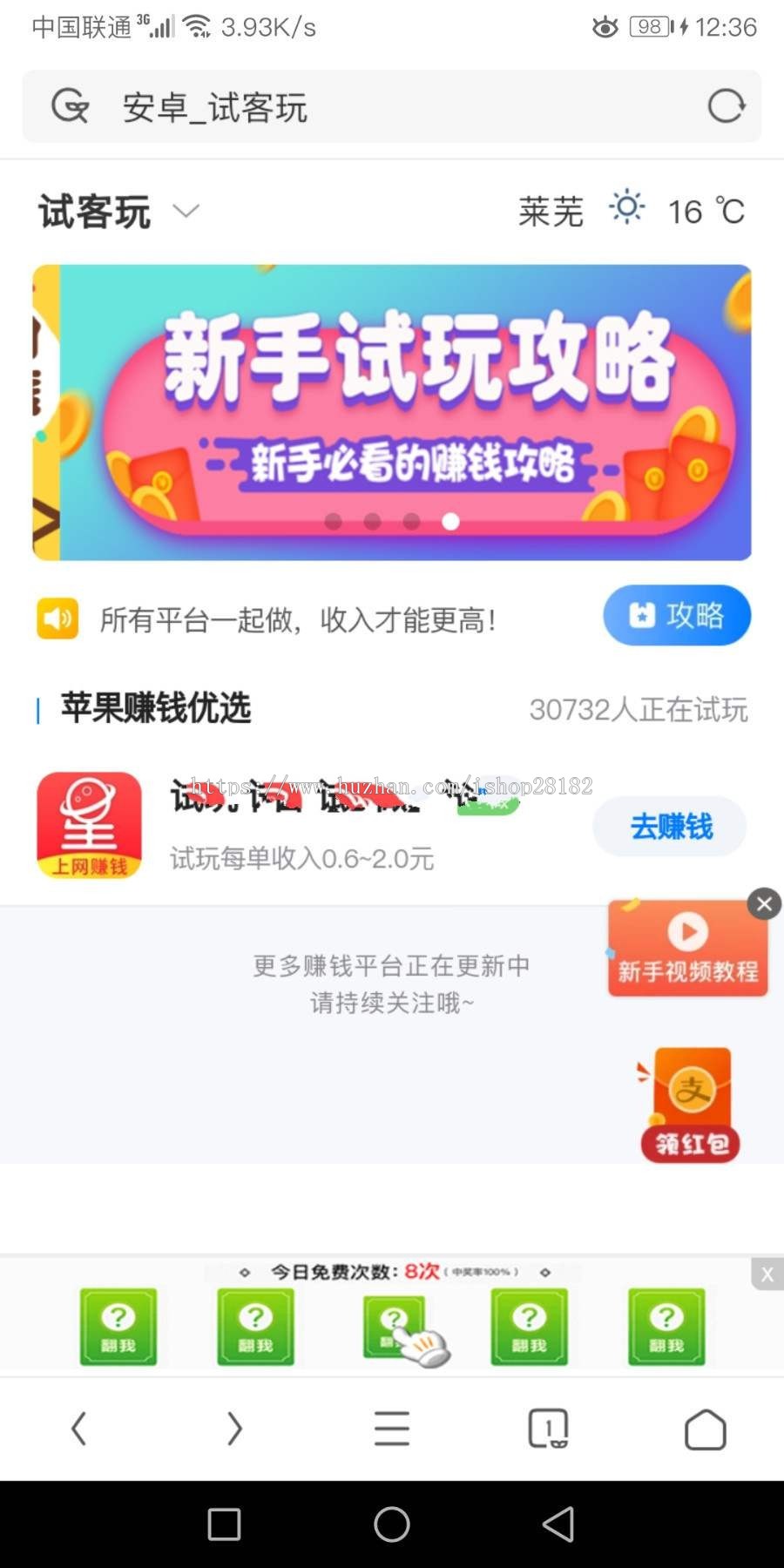Tap a green 翻我 scratch card
Image resolution: width=784 pixels, height=1568 pixels.
tap(118, 1326)
